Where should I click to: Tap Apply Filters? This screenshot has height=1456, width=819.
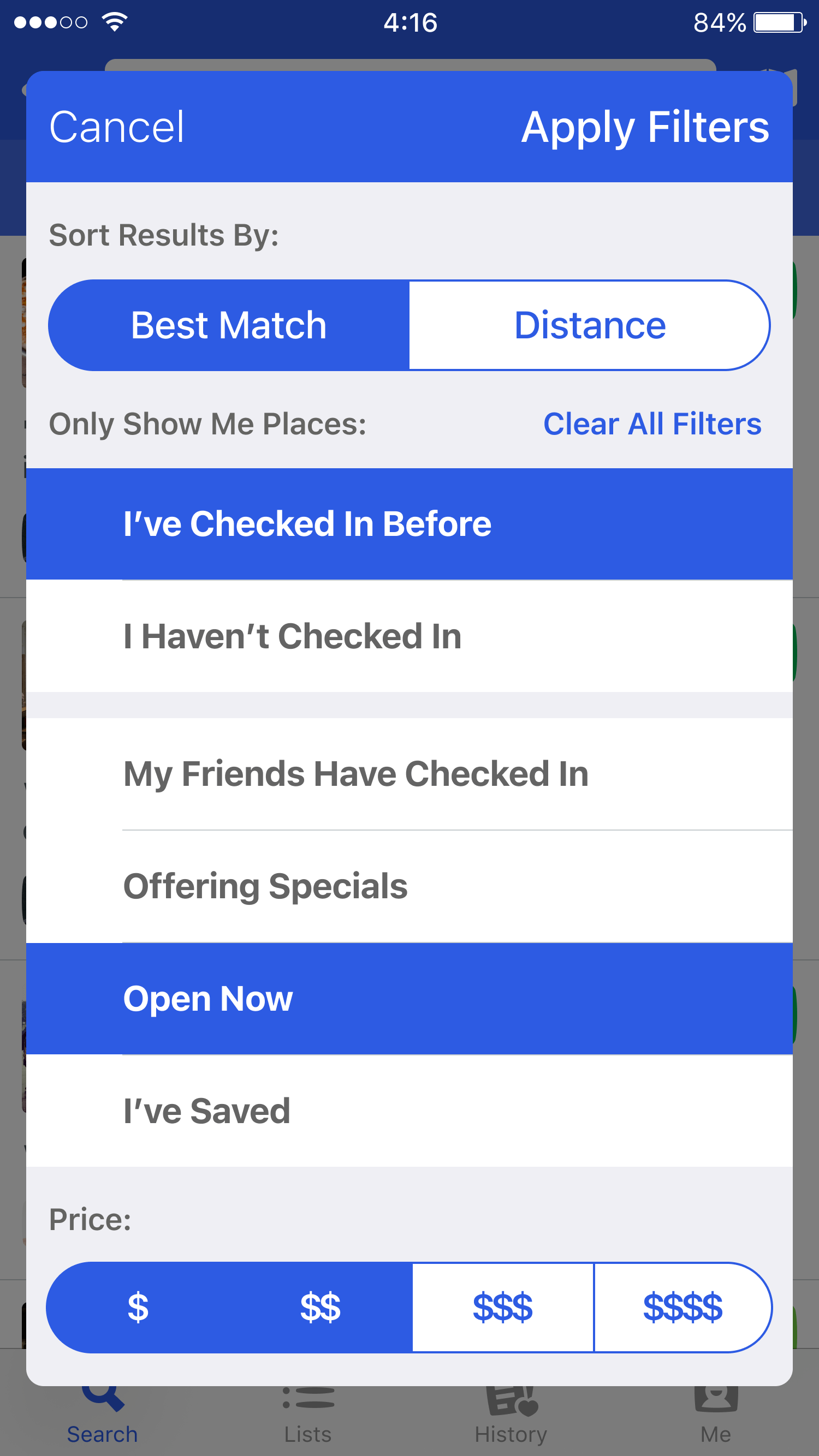pyautogui.click(x=644, y=127)
